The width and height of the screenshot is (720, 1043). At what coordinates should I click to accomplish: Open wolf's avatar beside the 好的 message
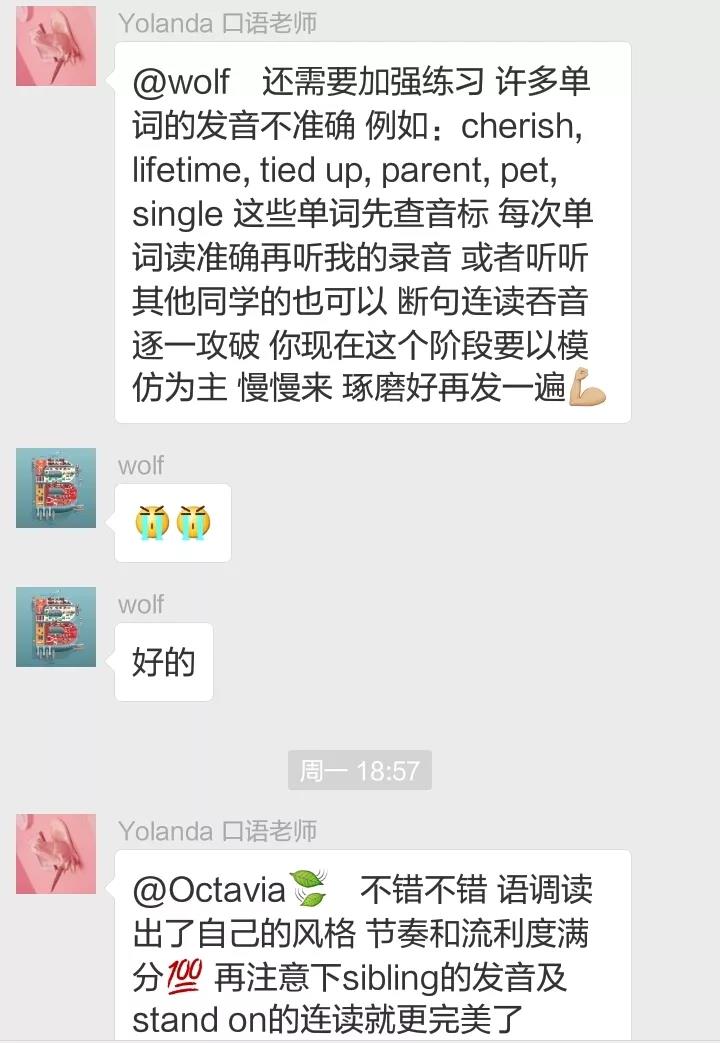click(56, 627)
